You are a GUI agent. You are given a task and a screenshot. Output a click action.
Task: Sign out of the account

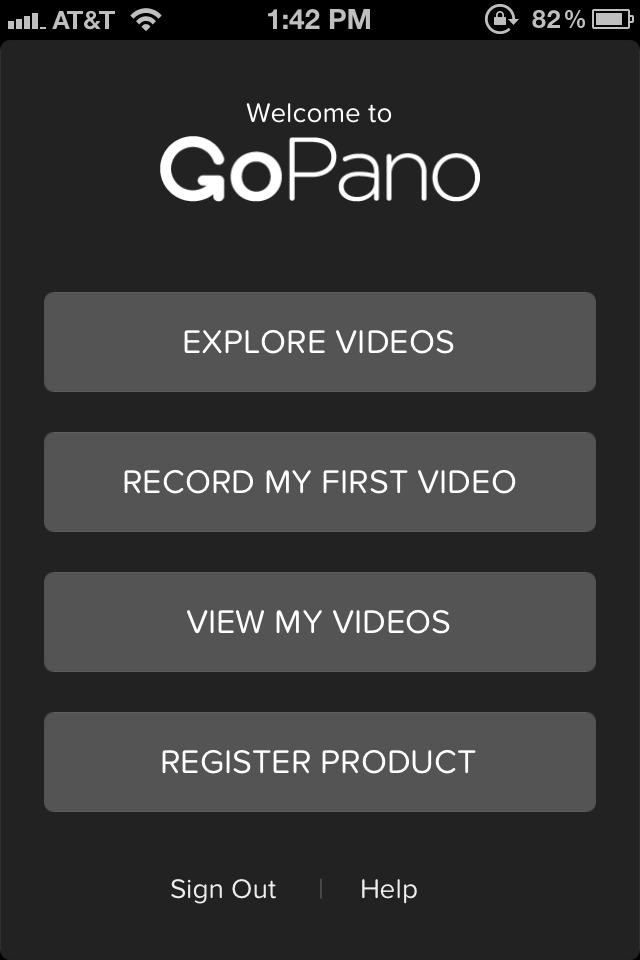coord(223,889)
